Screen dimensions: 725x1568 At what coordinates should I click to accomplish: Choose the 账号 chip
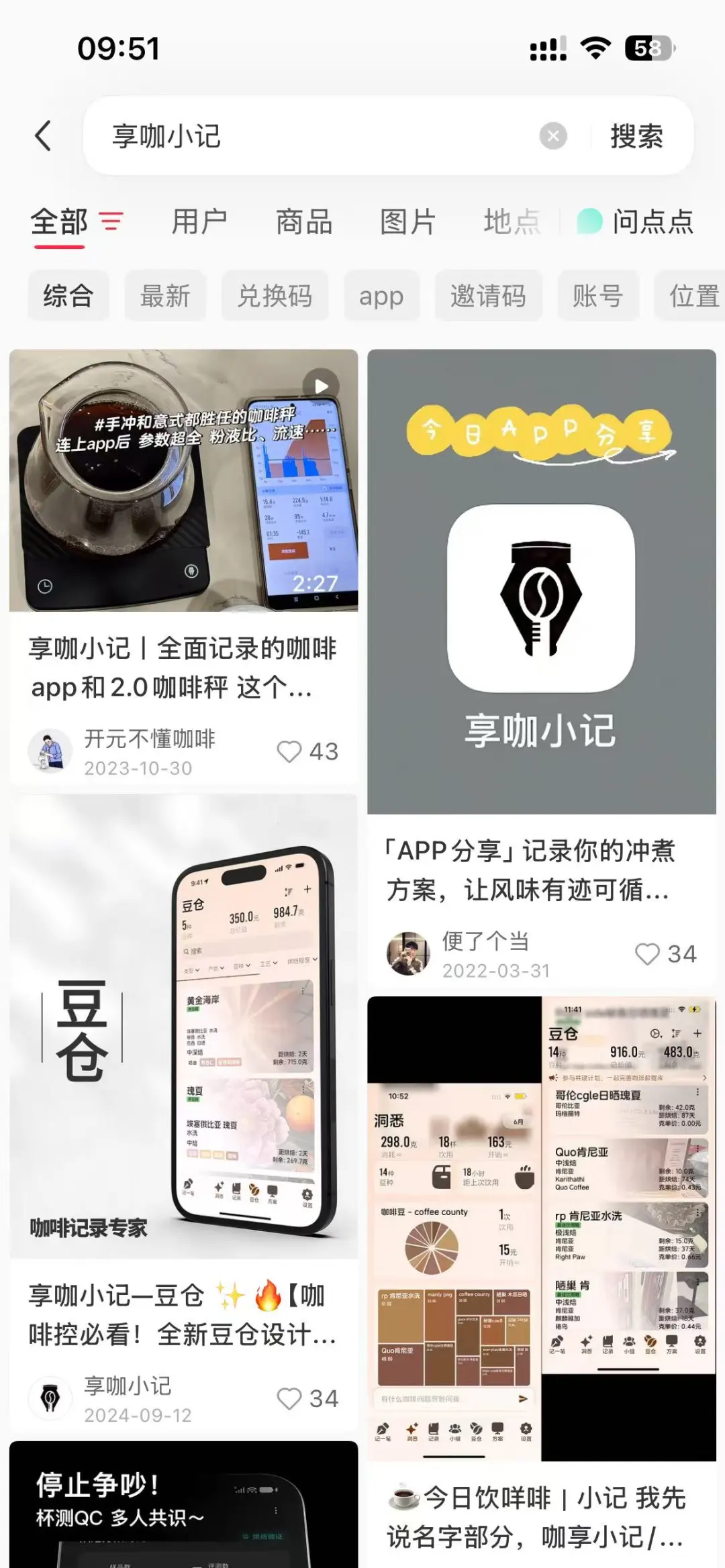pos(597,296)
